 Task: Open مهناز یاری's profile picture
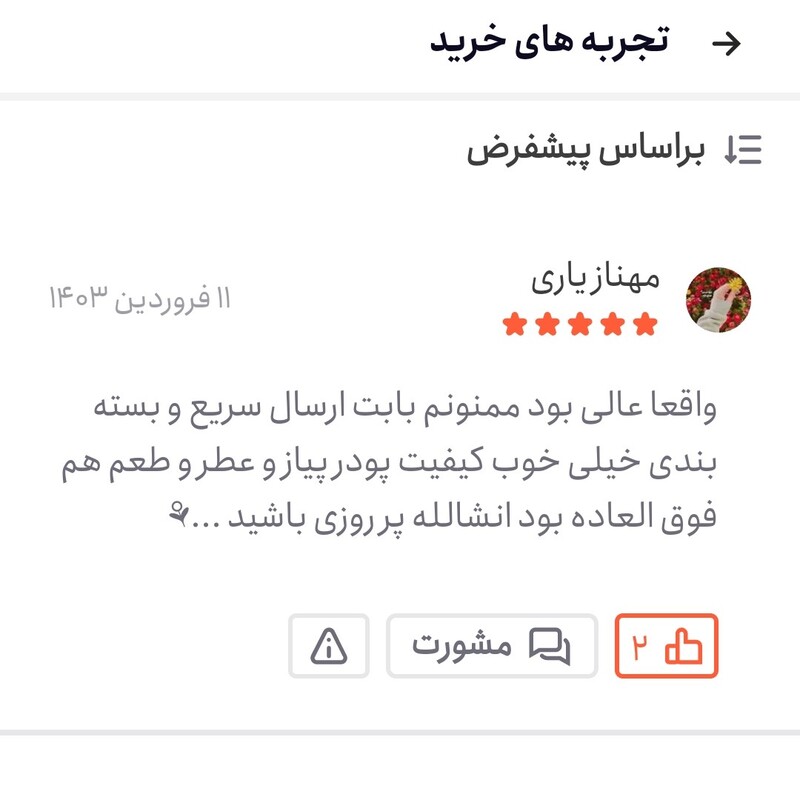click(718, 299)
